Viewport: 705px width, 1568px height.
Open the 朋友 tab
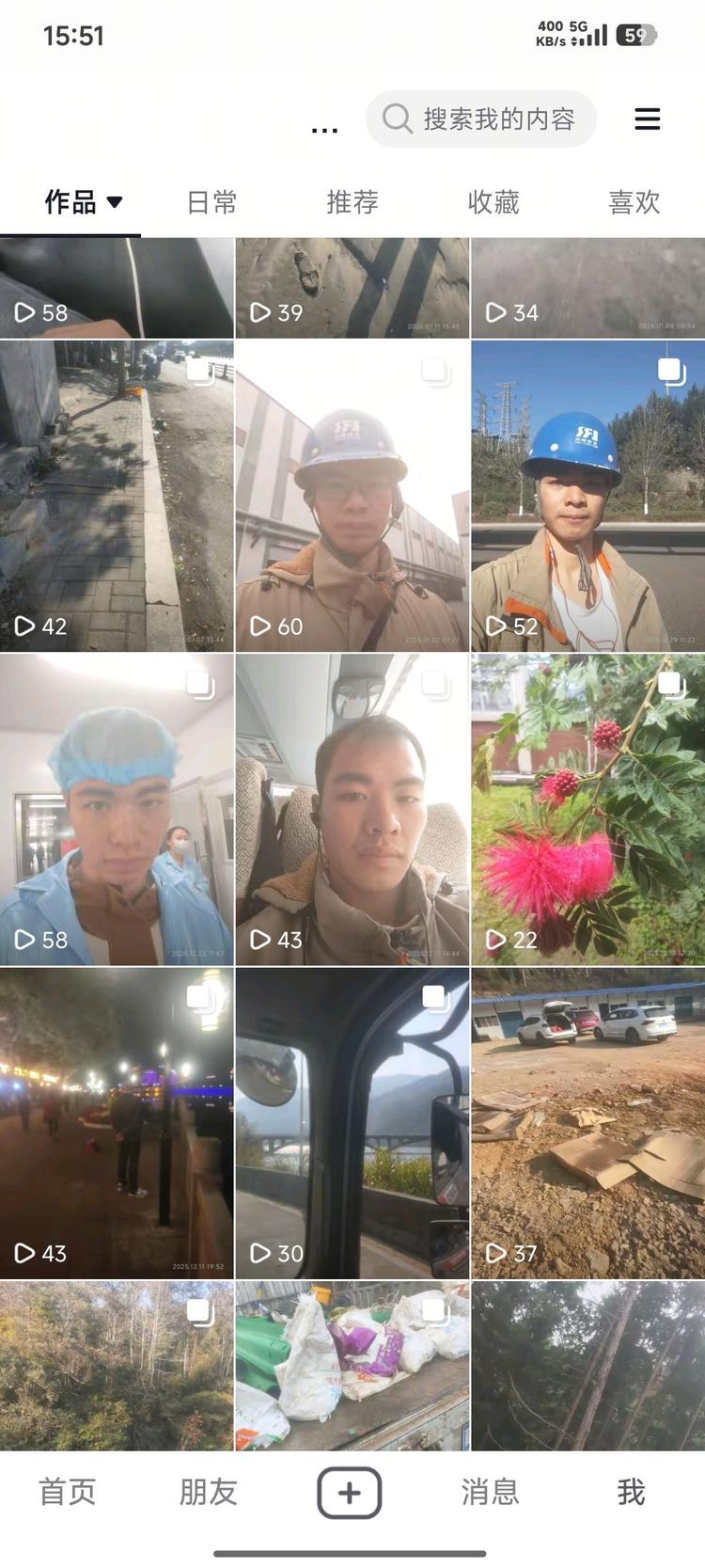208,1492
